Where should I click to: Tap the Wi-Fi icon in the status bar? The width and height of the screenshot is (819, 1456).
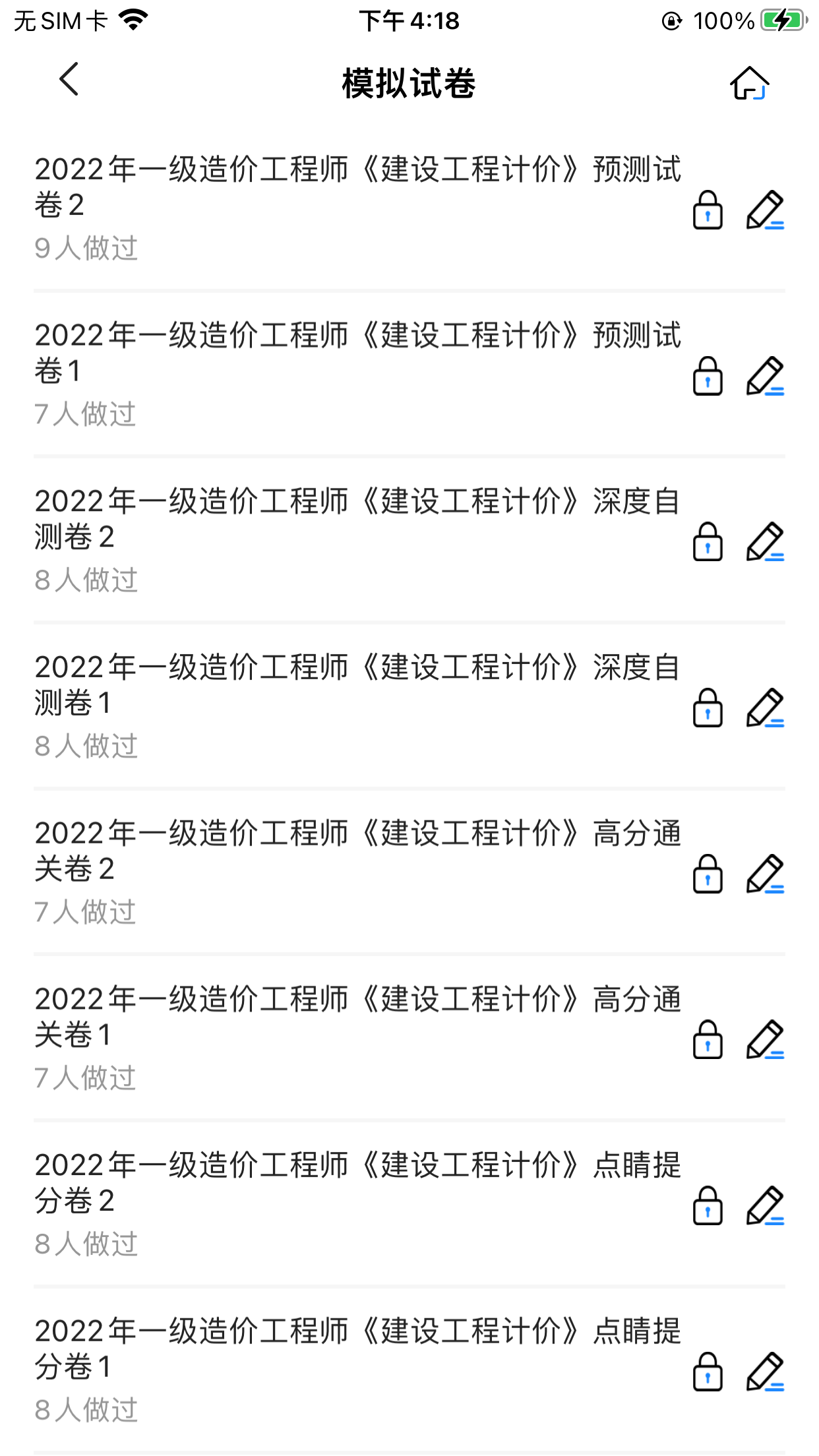click(133, 20)
